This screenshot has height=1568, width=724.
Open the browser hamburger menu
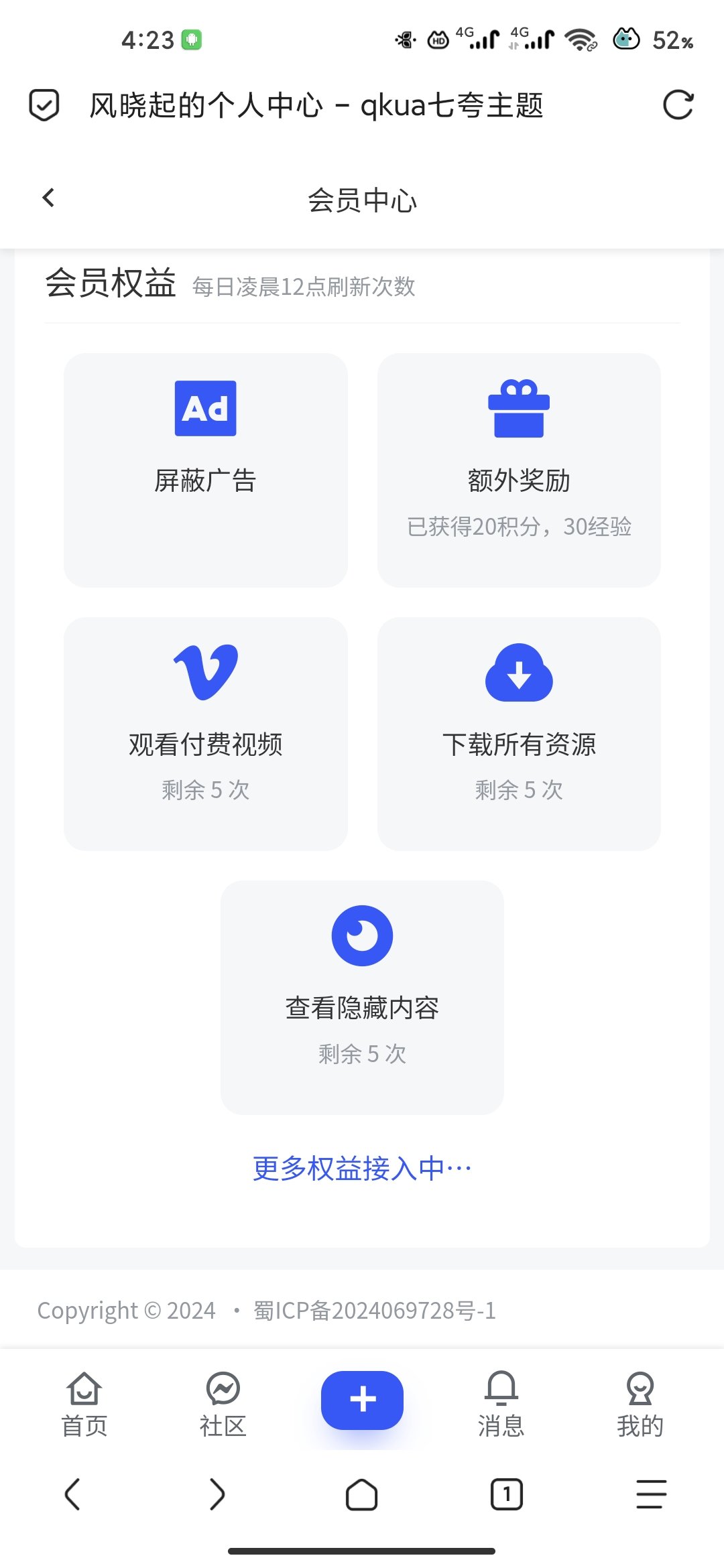pos(651,1494)
